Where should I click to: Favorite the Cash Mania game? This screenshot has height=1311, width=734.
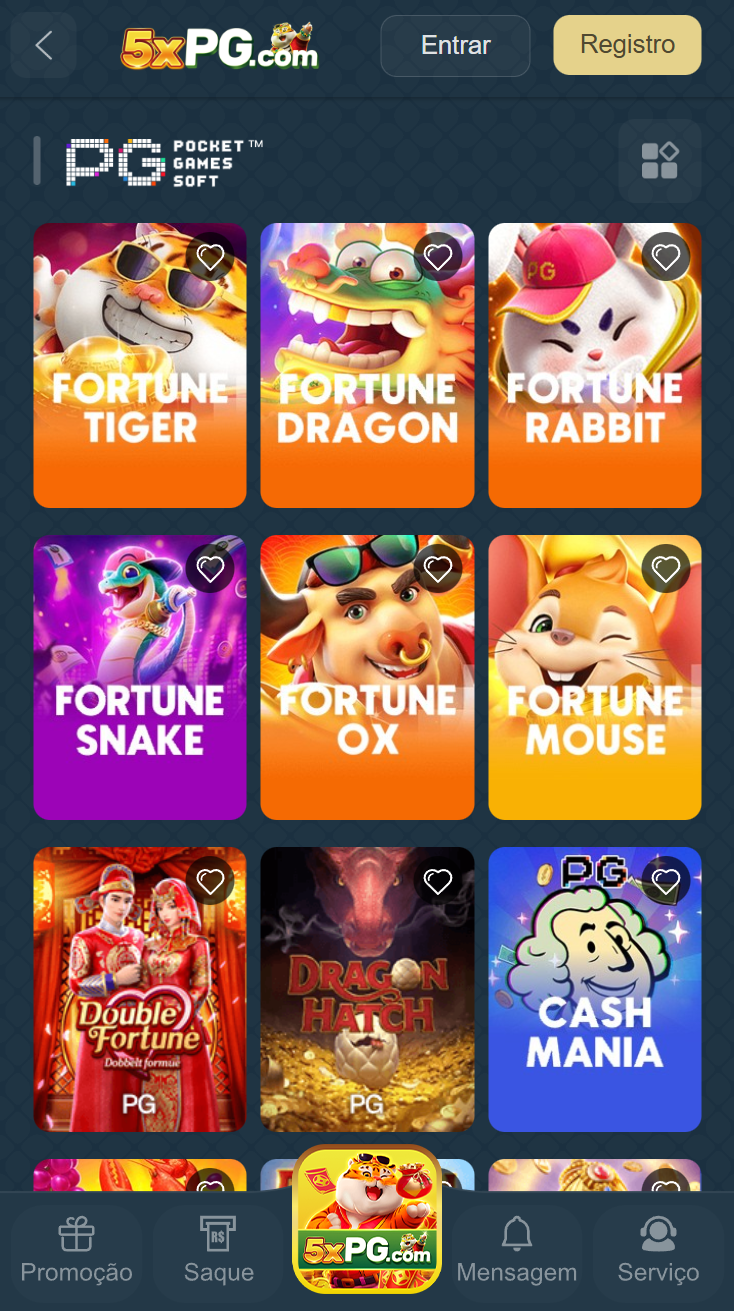666,881
